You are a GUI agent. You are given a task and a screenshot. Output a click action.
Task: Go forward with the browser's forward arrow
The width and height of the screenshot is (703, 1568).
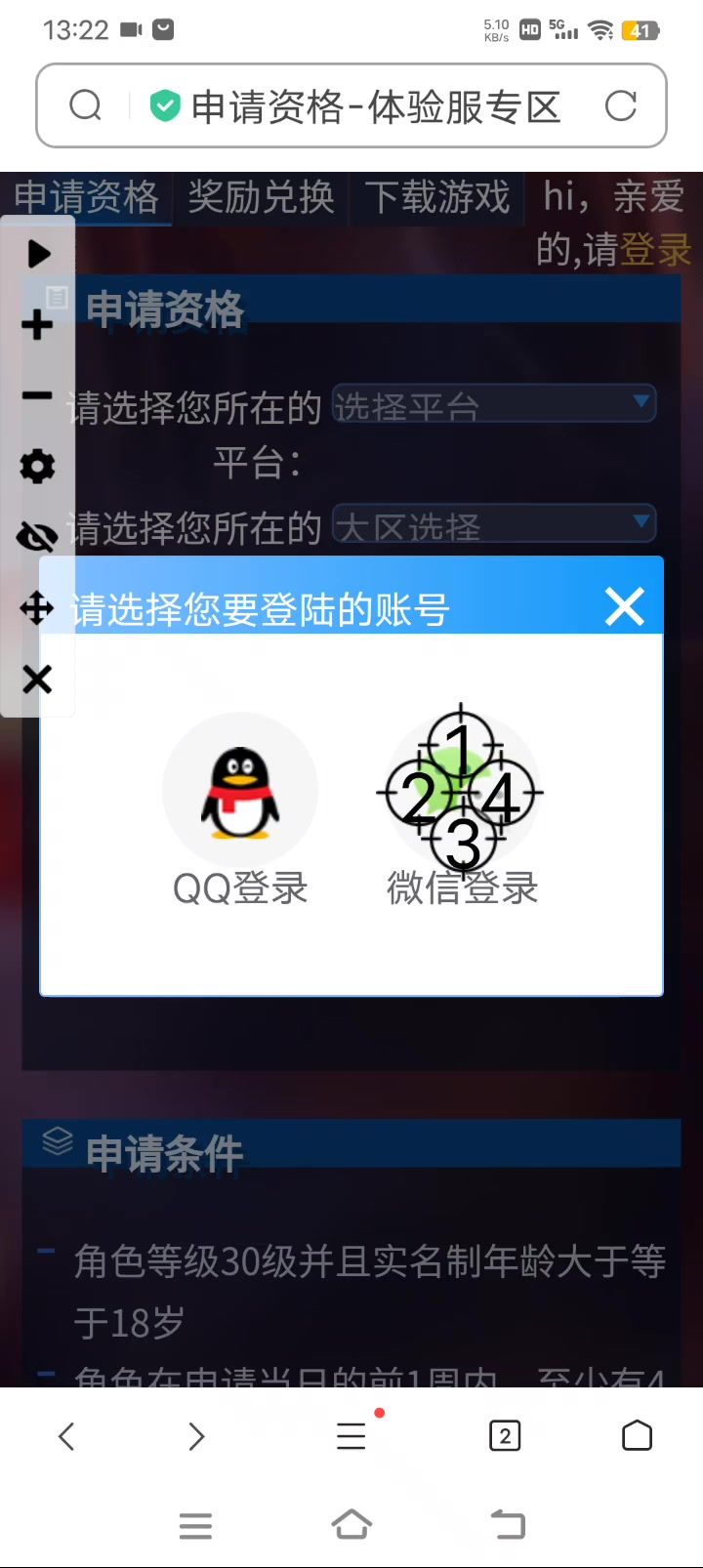click(196, 1436)
